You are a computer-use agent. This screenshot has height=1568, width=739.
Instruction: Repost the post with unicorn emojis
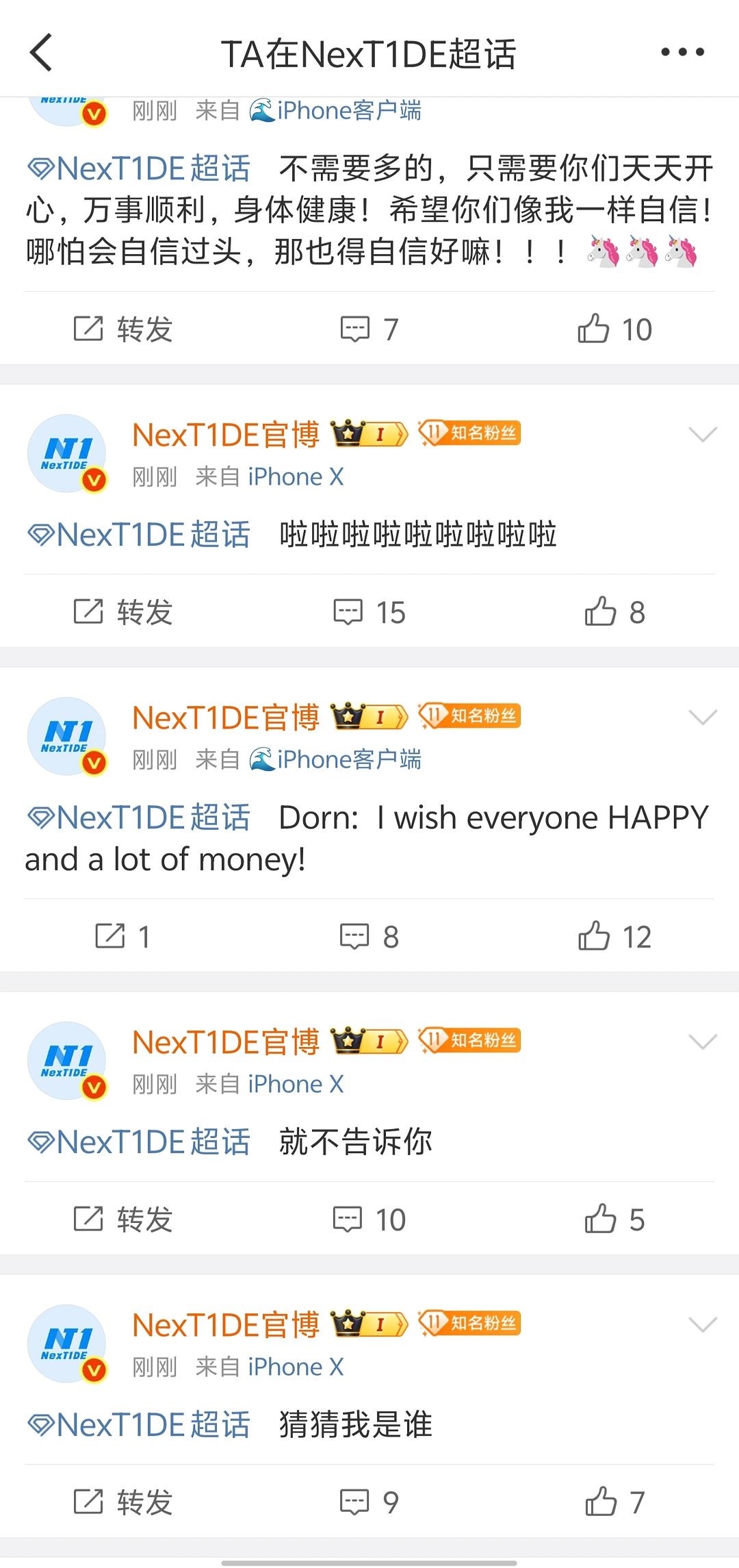[x=123, y=329]
